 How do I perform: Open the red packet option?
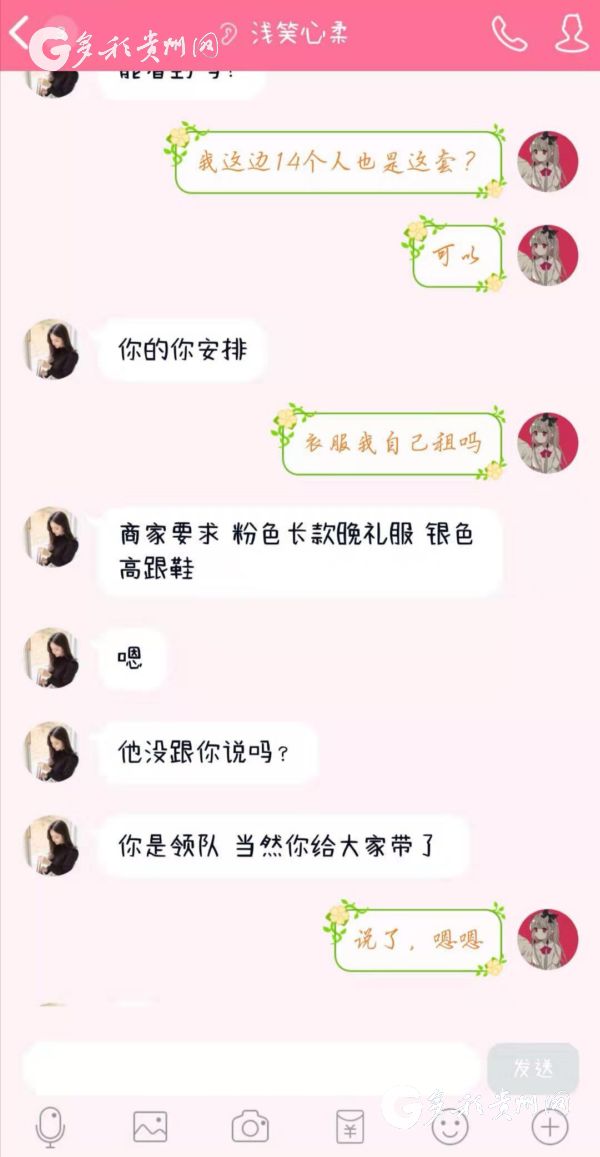point(350,1127)
